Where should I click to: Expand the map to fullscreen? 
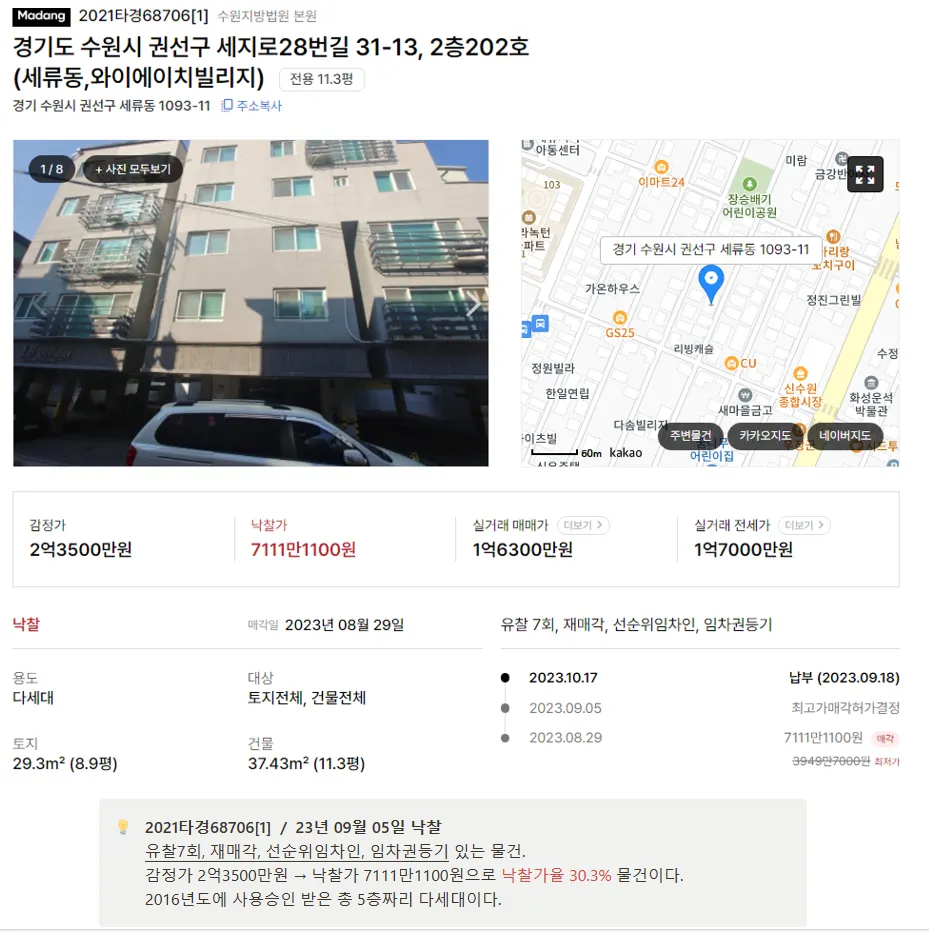(x=865, y=175)
